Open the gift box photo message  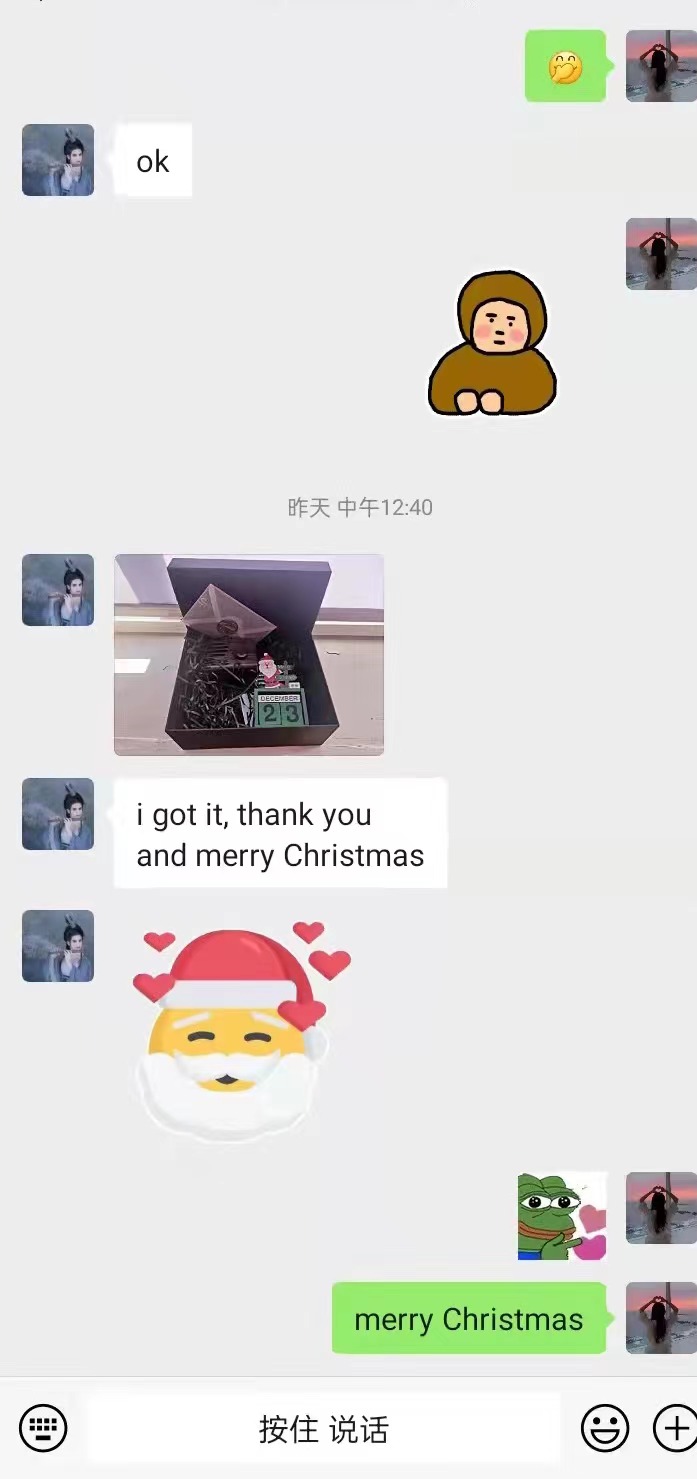(x=249, y=655)
